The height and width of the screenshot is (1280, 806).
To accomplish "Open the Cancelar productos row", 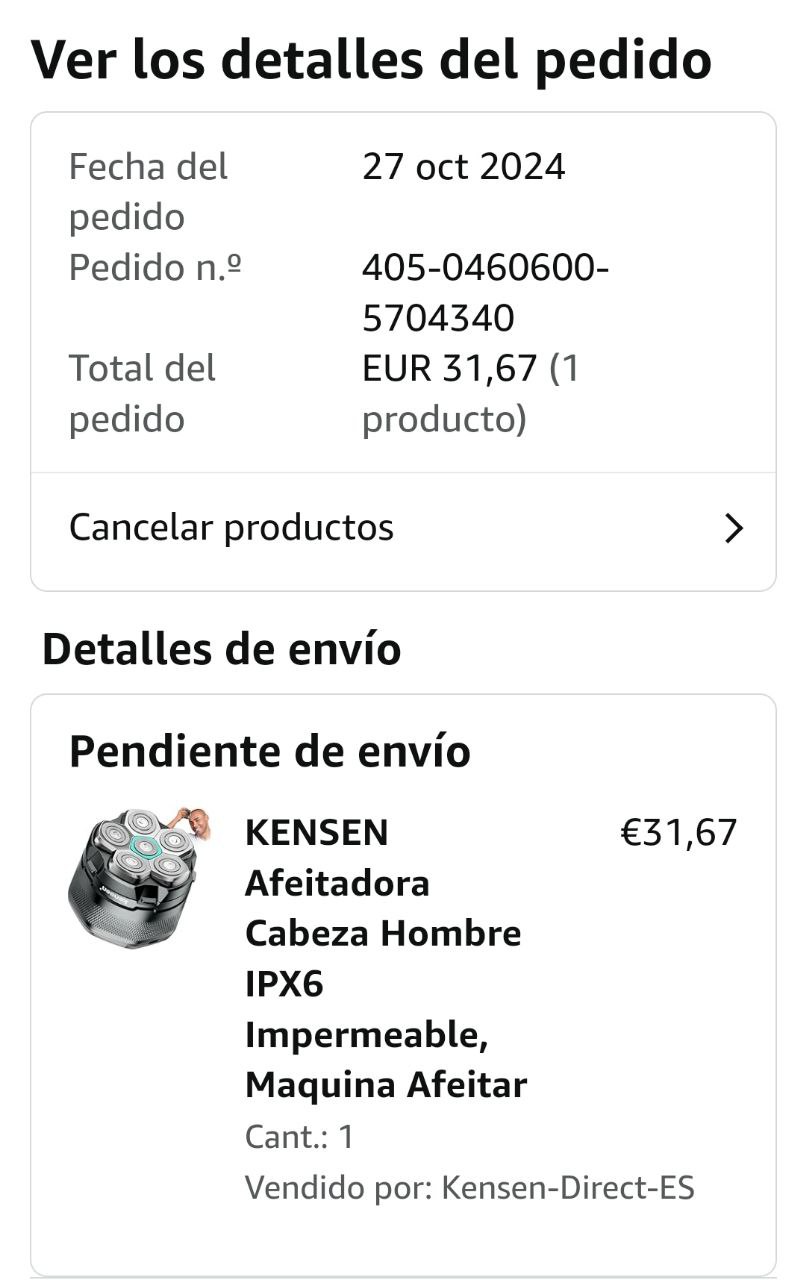I will (403, 528).
